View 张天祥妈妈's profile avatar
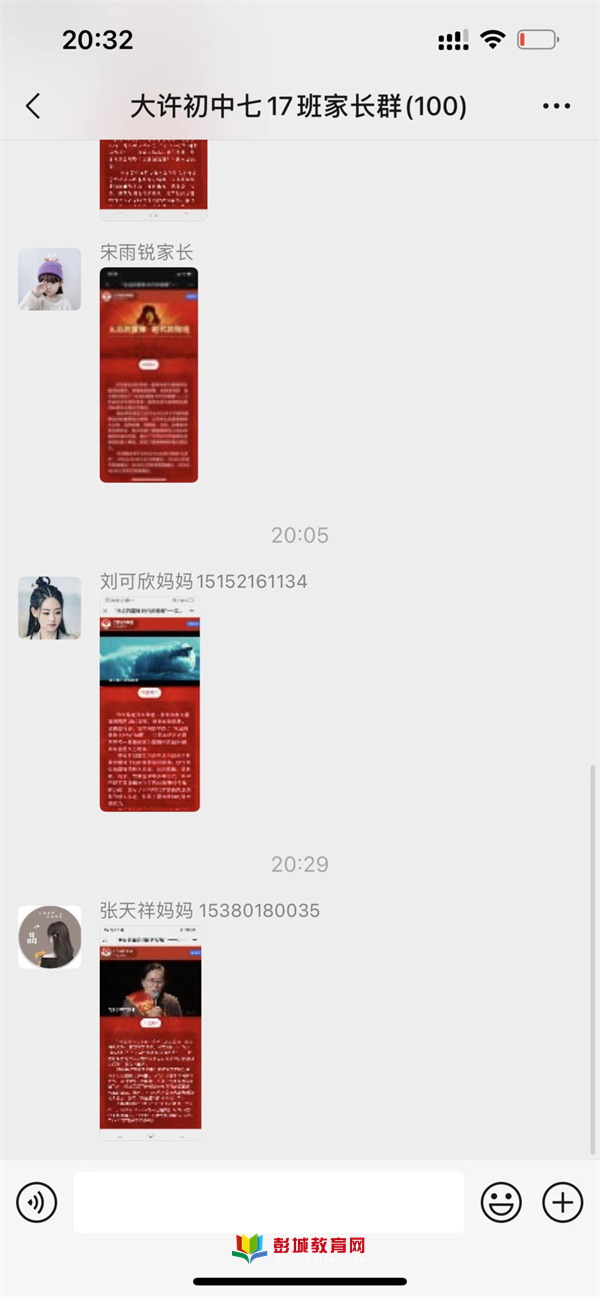 pos(50,937)
